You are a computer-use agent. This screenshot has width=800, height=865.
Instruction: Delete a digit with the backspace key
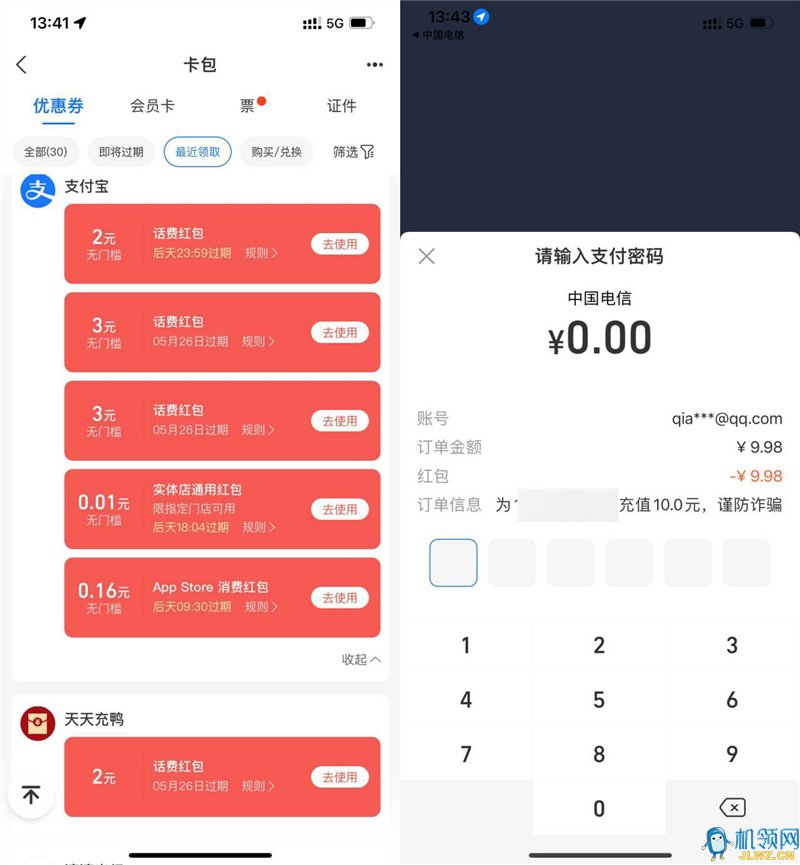(x=732, y=807)
